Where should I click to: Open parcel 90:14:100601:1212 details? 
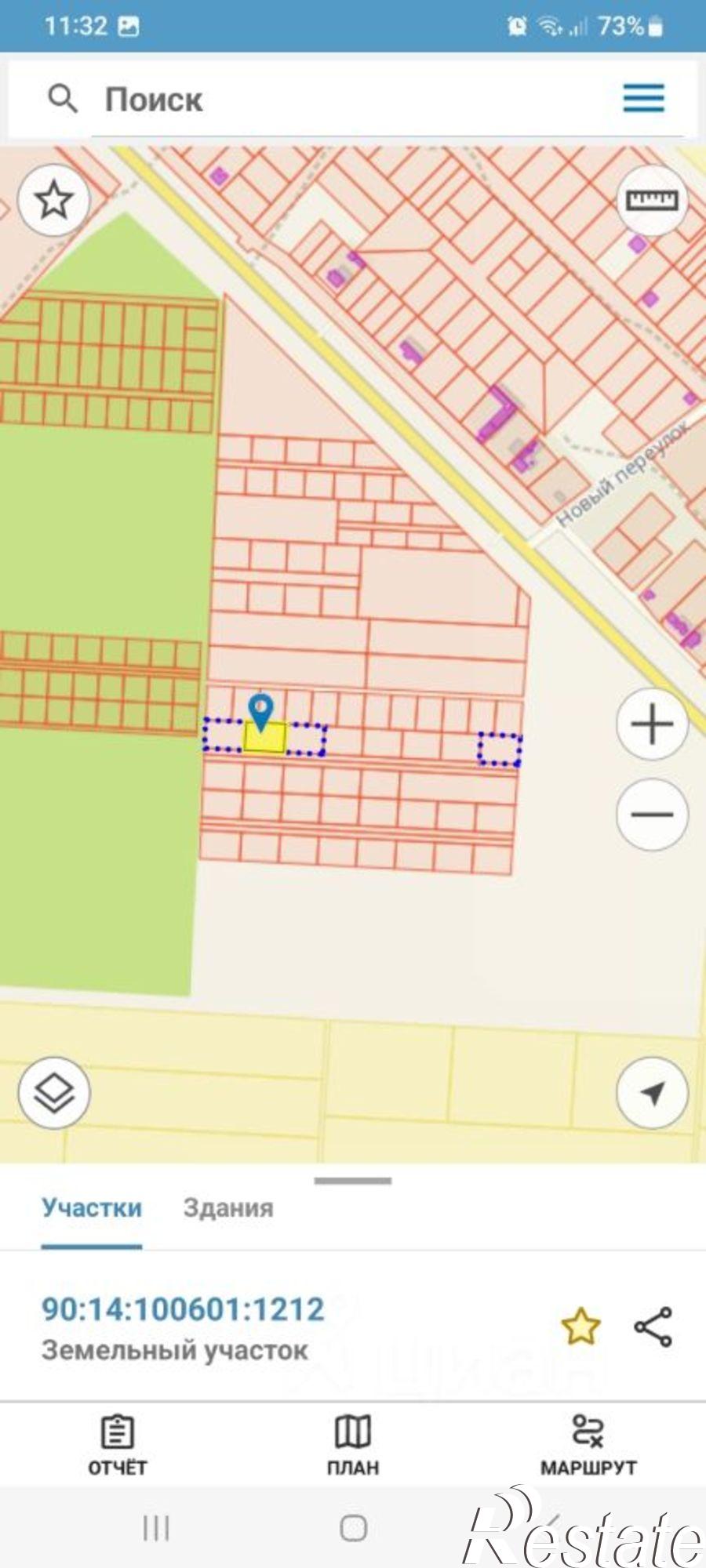[x=183, y=1310]
